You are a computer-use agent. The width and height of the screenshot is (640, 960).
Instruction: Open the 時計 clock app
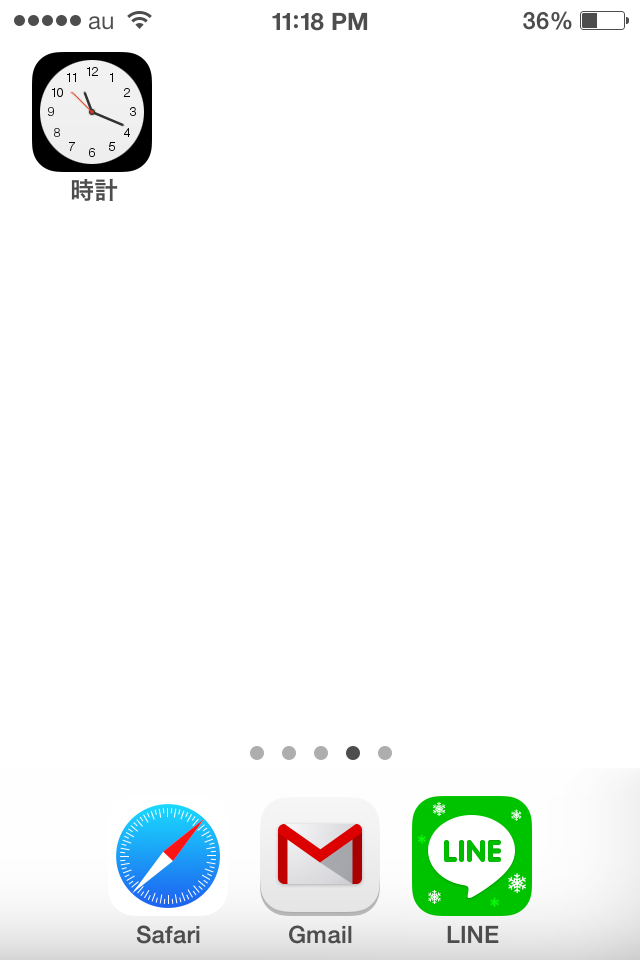[x=92, y=112]
